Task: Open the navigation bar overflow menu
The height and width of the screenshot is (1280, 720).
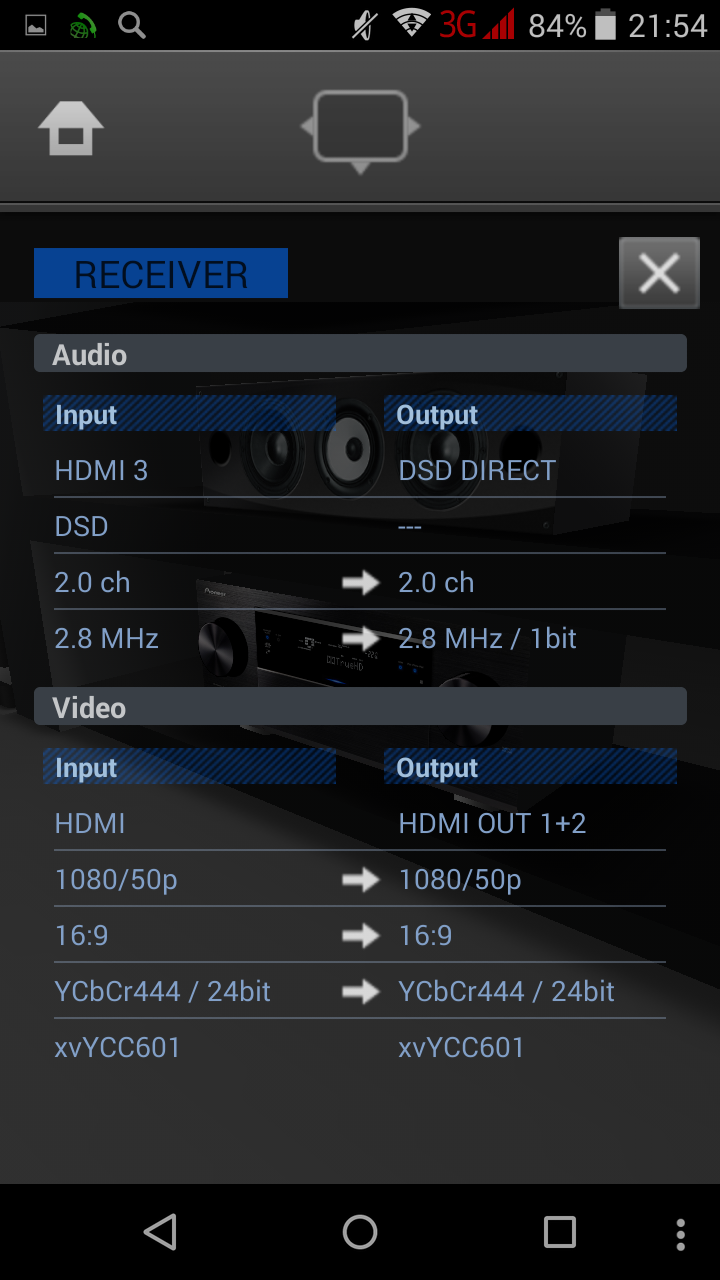Action: point(680,1233)
